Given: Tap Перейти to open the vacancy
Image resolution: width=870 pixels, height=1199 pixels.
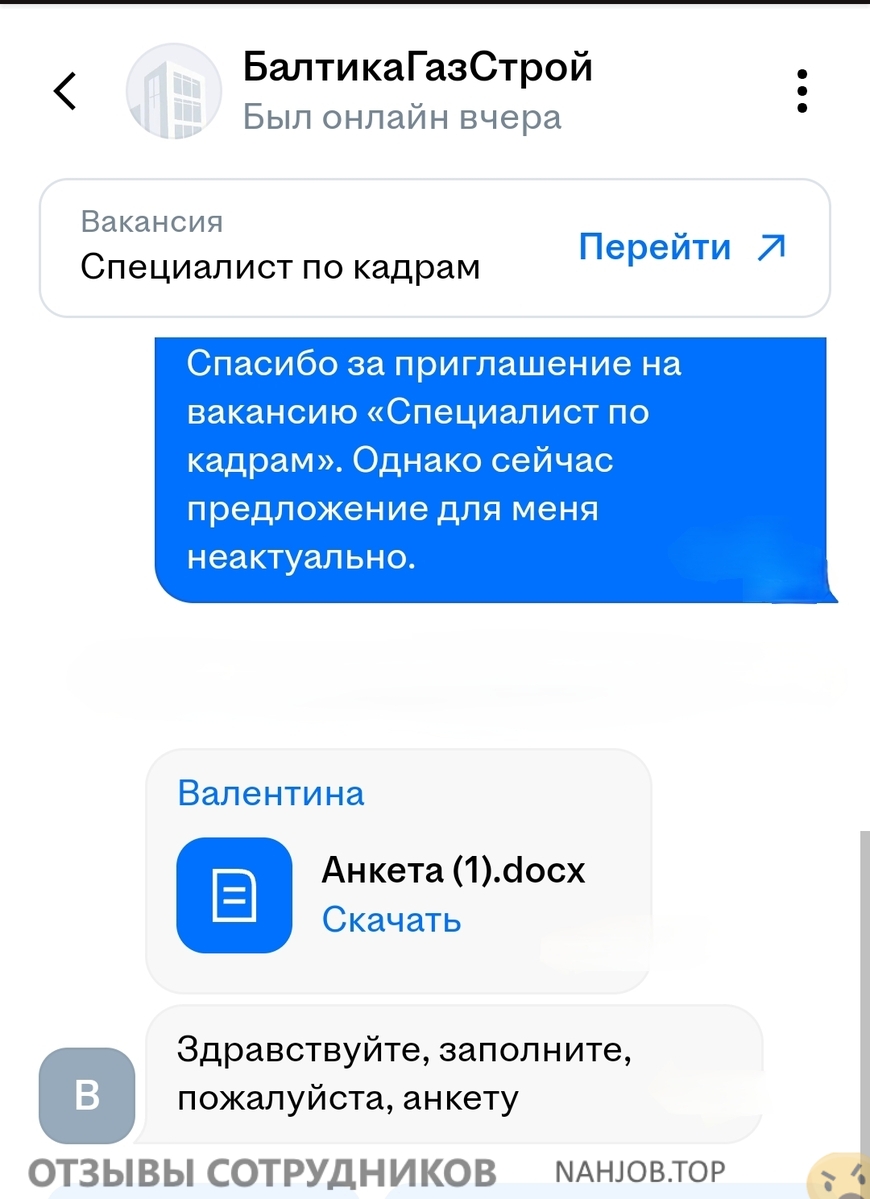Looking at the screenshot, I should coord(683,247).
